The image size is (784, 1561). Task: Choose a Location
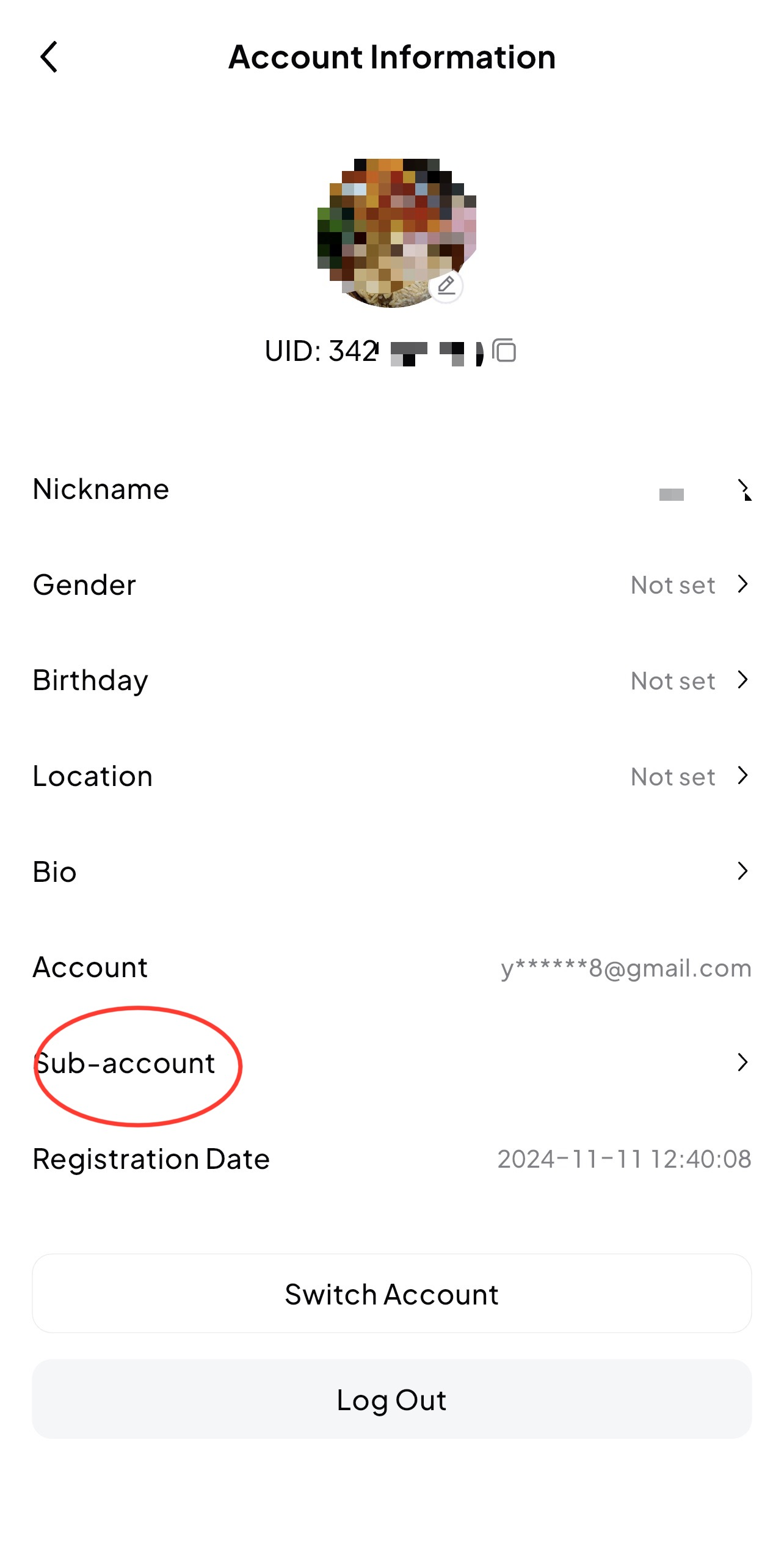(391, 776)
